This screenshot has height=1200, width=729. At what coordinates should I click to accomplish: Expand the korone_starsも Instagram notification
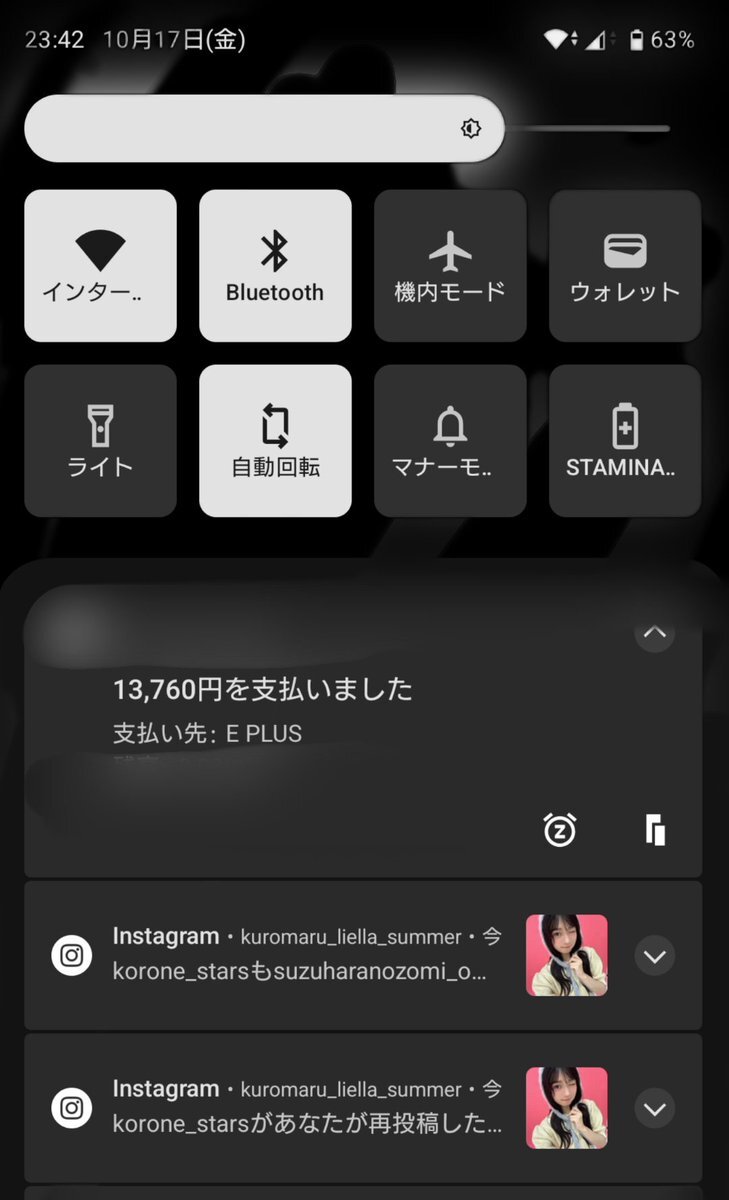click(654, 956)
